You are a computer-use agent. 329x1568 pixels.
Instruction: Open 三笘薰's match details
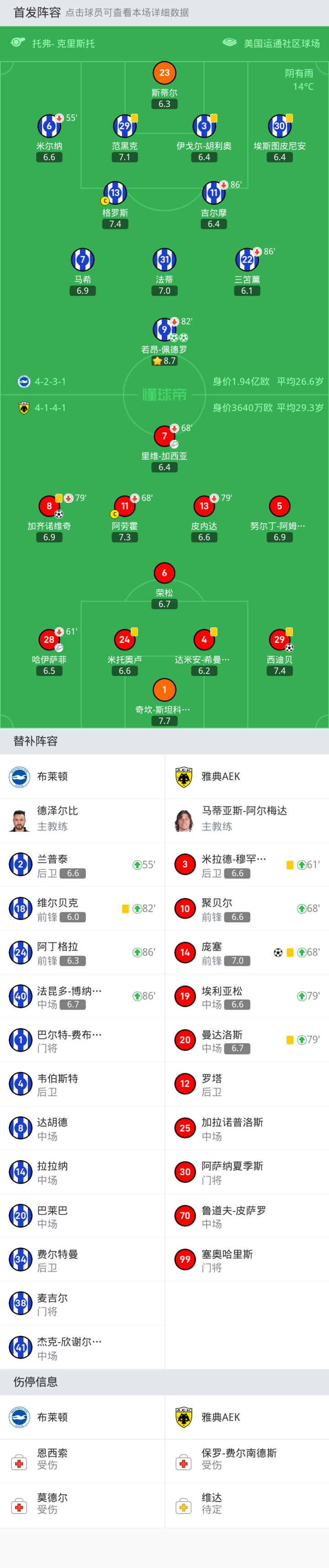pos(246,260)
